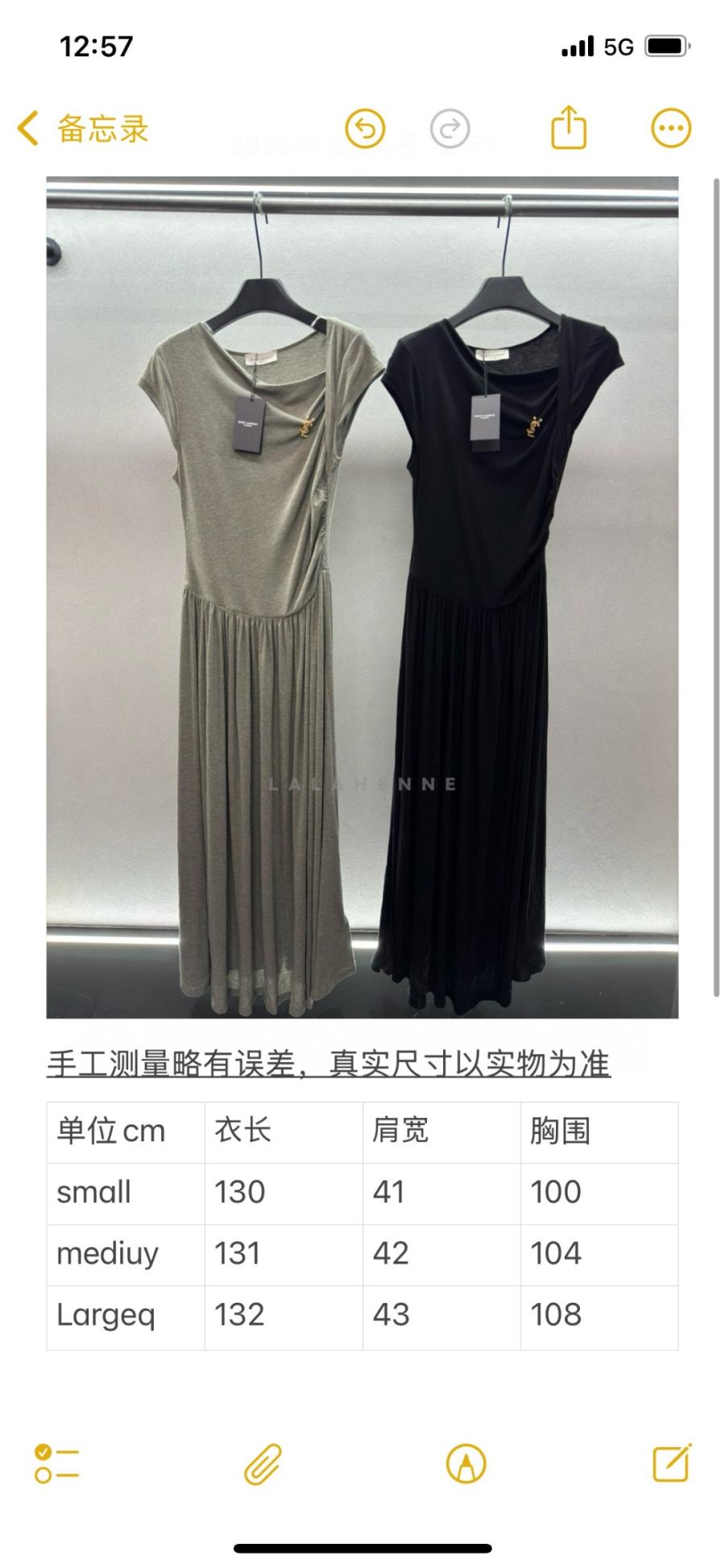Open the markup pen tool

(466, 1463)
